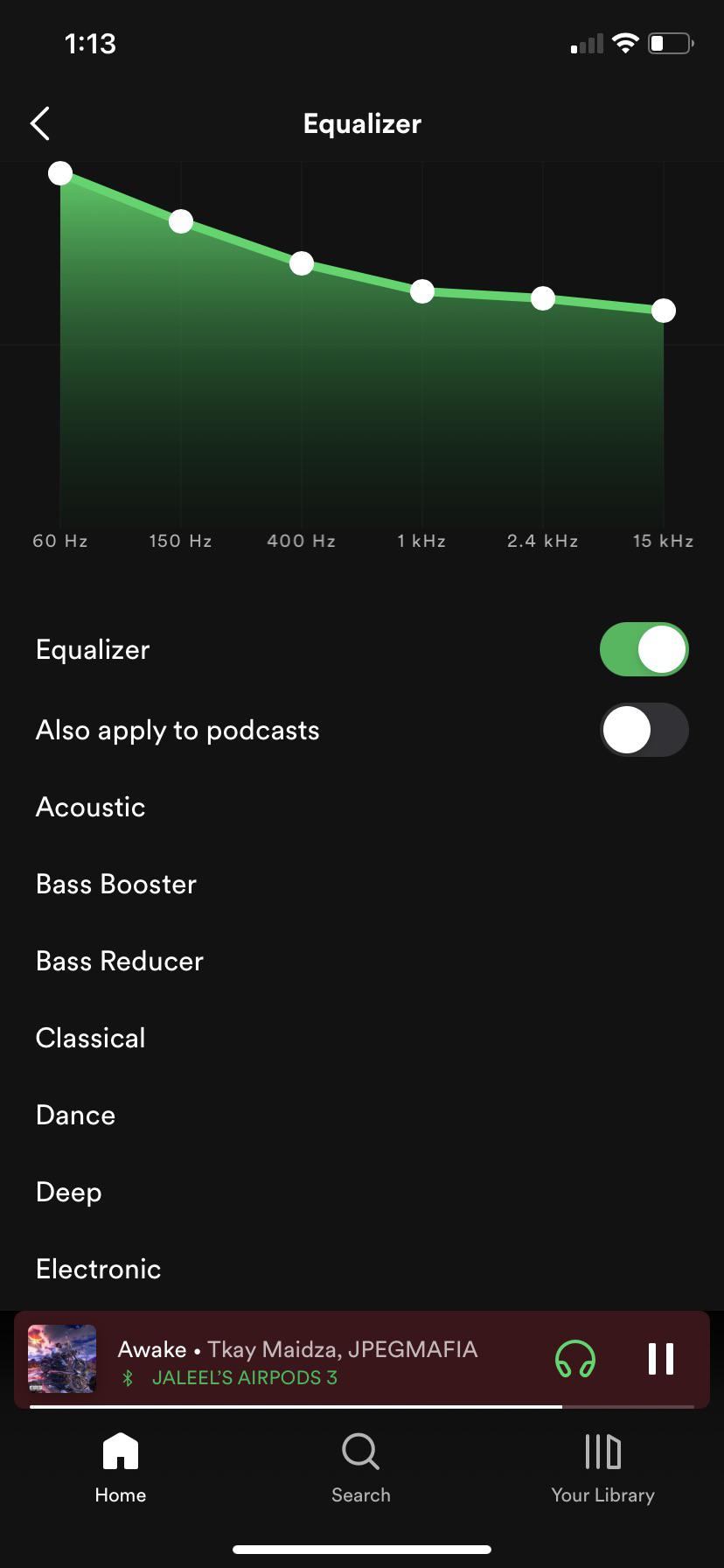Tap the Wi-Fi icon in the status bar
The height and width of the screenshot is (1568, 724).
[624, 42]
